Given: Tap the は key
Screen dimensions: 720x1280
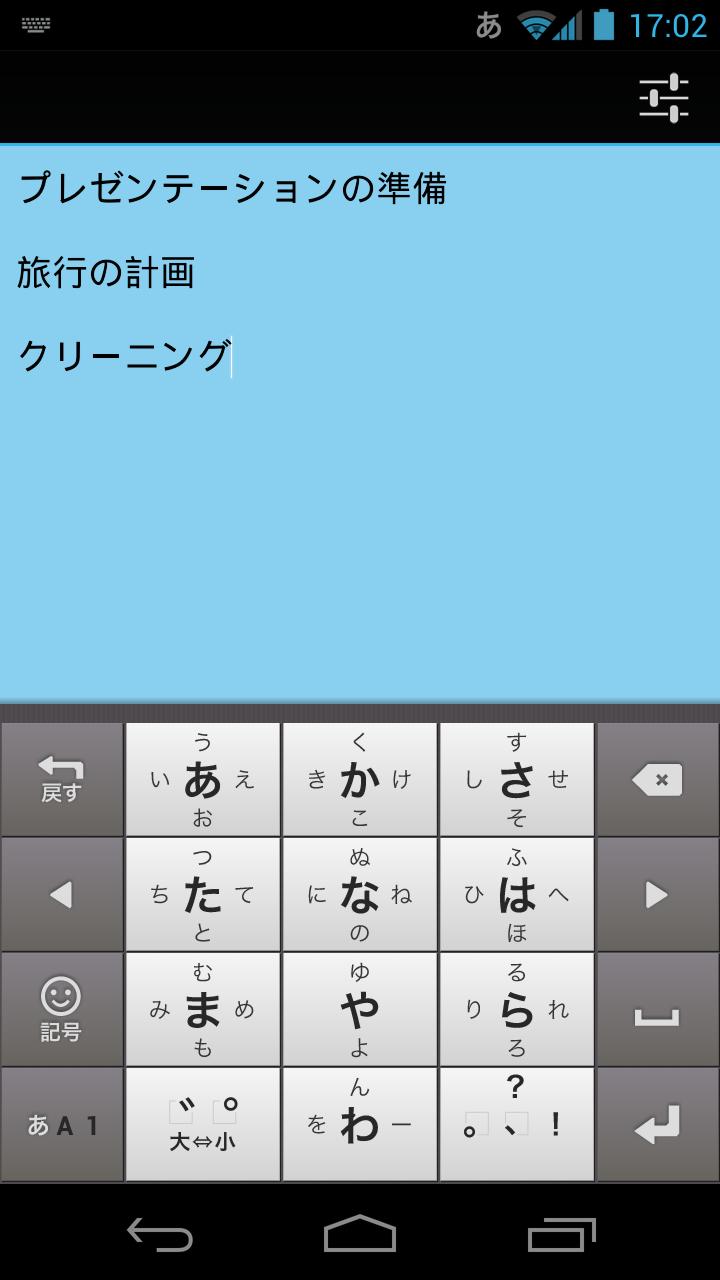Looking at the screenshot, I should click(517, 895).
